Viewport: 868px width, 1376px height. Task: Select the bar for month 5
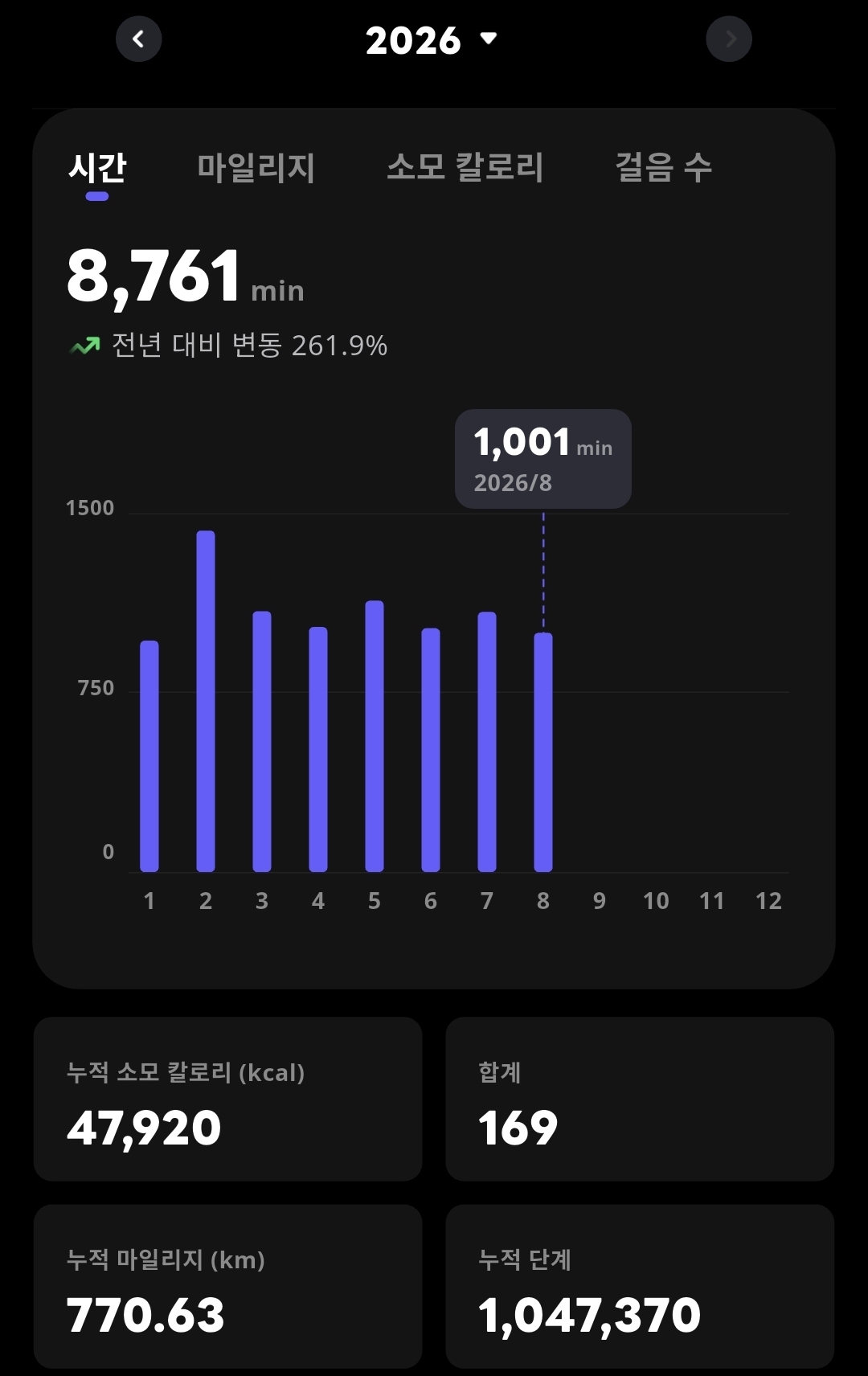375,736
